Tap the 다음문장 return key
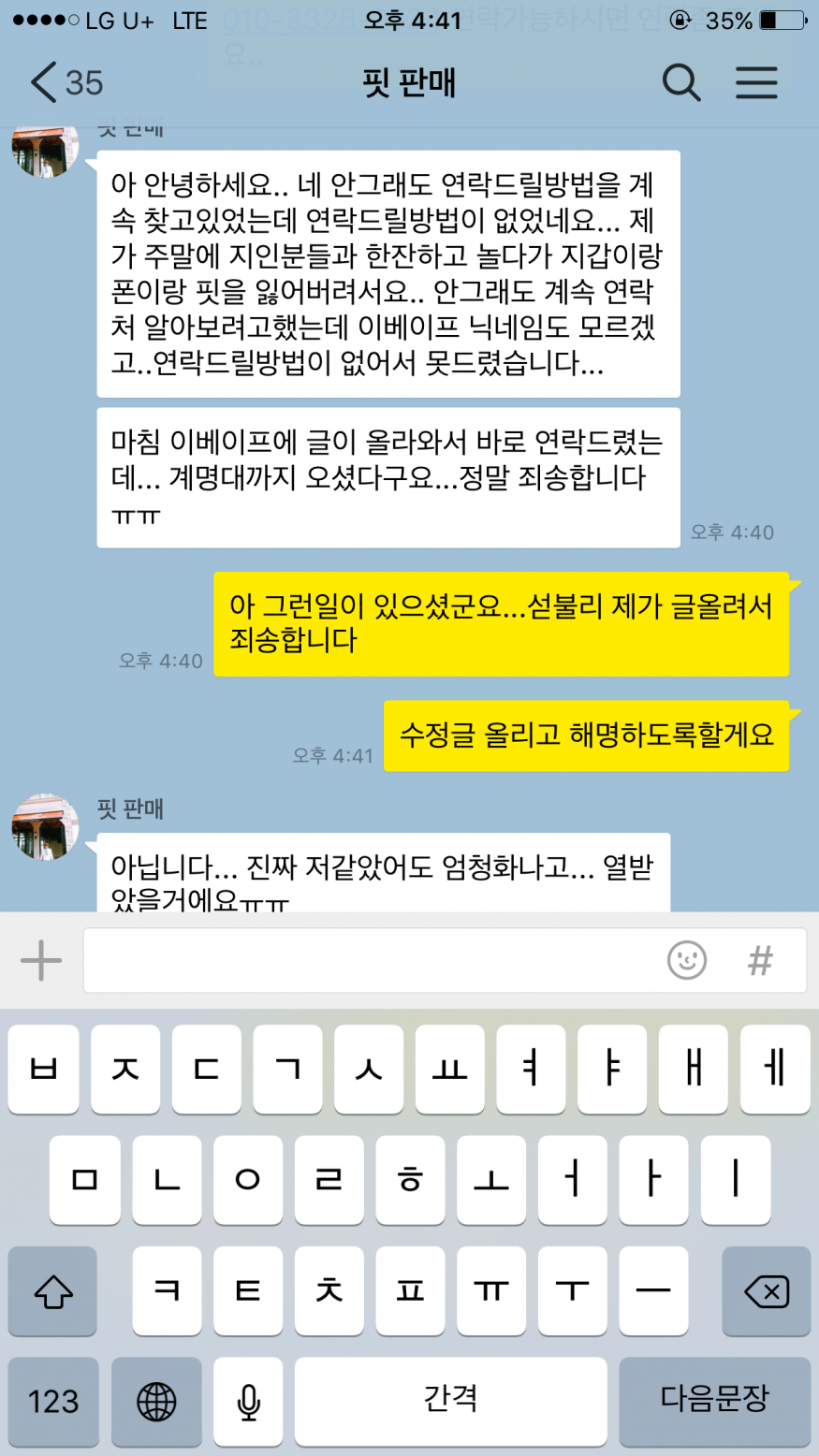The image size is (819, 1456). [x=714, y=1401]
